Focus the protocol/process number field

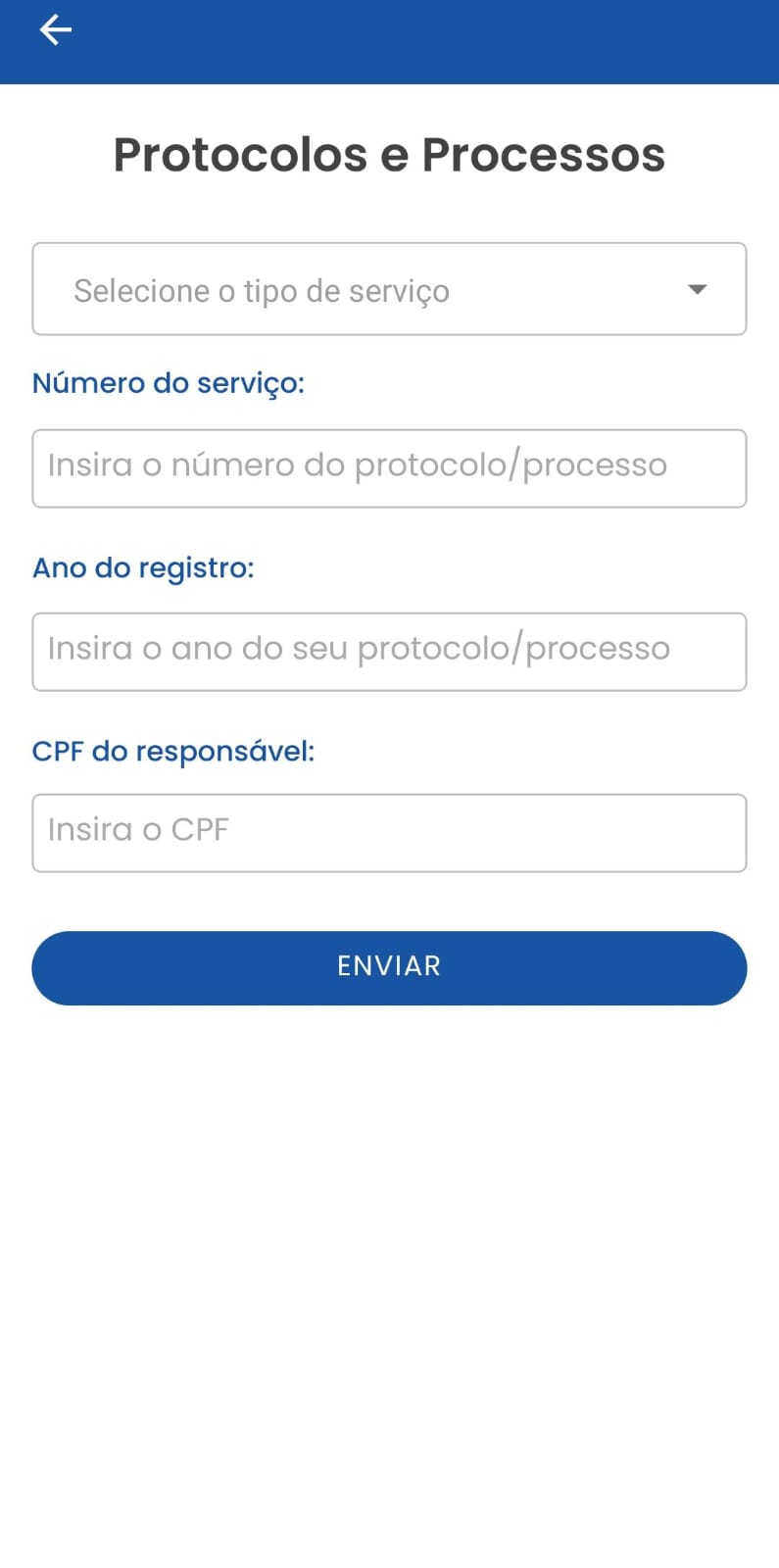(x=389, y=468)
